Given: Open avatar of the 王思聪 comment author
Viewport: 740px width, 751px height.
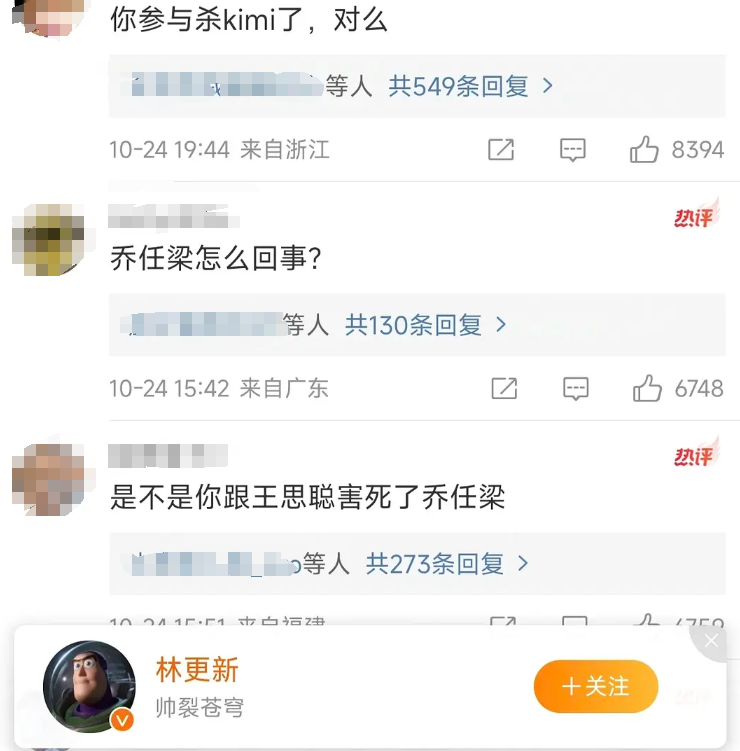Looking at the screenshot, I should (46, 476).
